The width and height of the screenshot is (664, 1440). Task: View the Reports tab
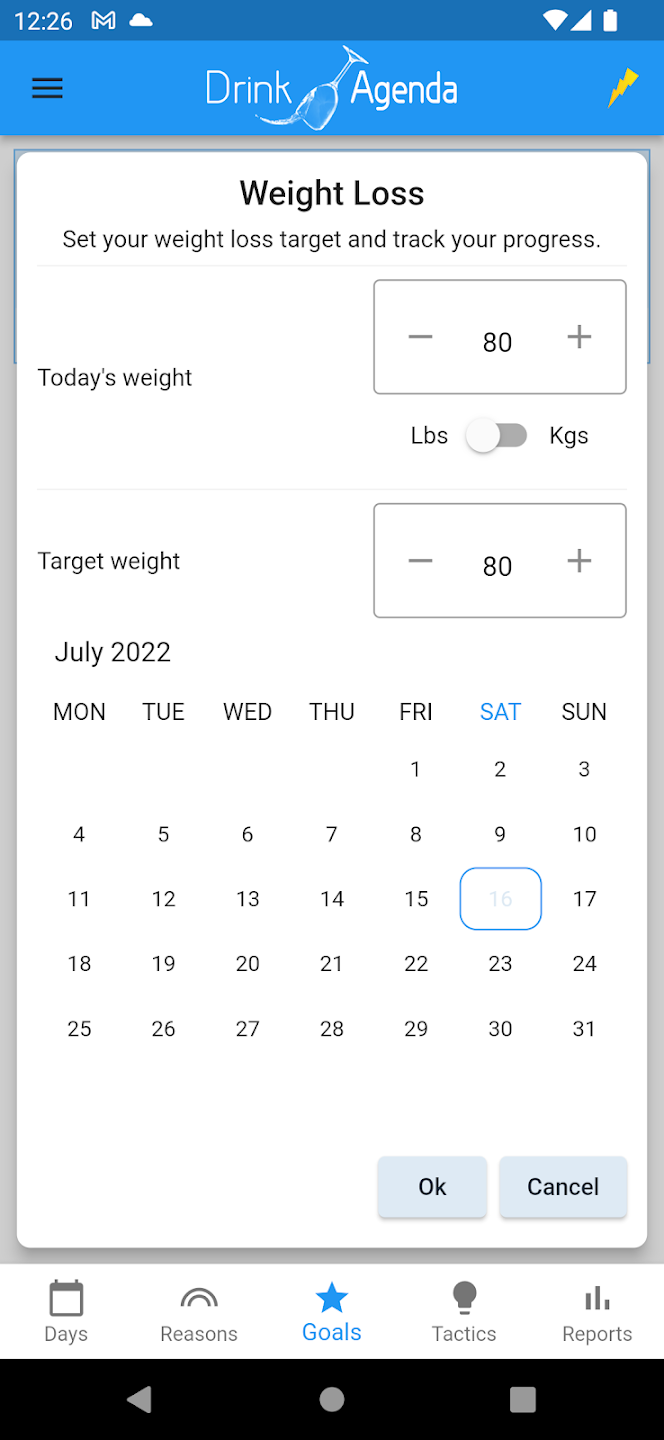597,1312
